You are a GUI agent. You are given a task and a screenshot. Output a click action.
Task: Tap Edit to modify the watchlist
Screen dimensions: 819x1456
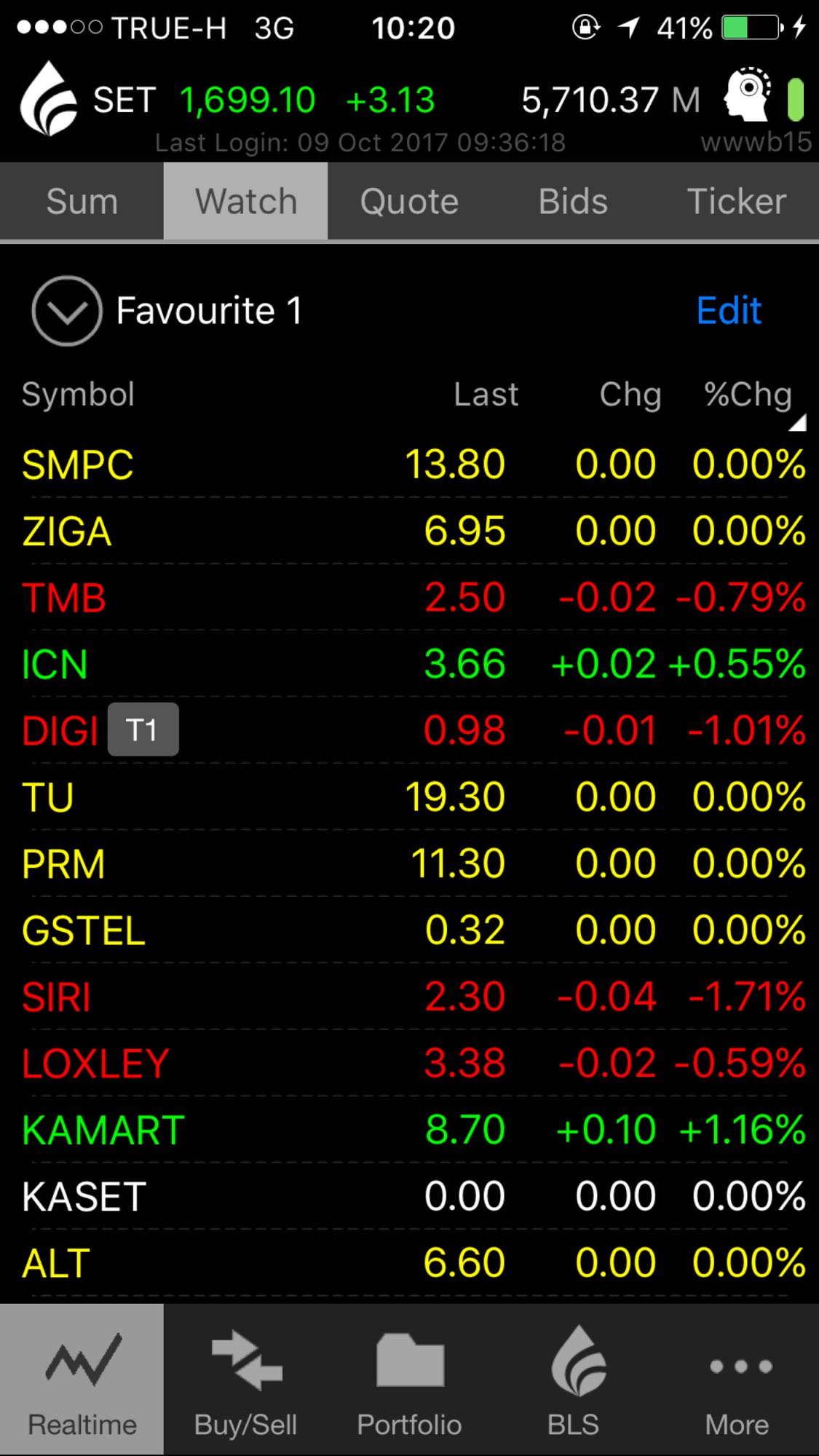coord(729,311)
